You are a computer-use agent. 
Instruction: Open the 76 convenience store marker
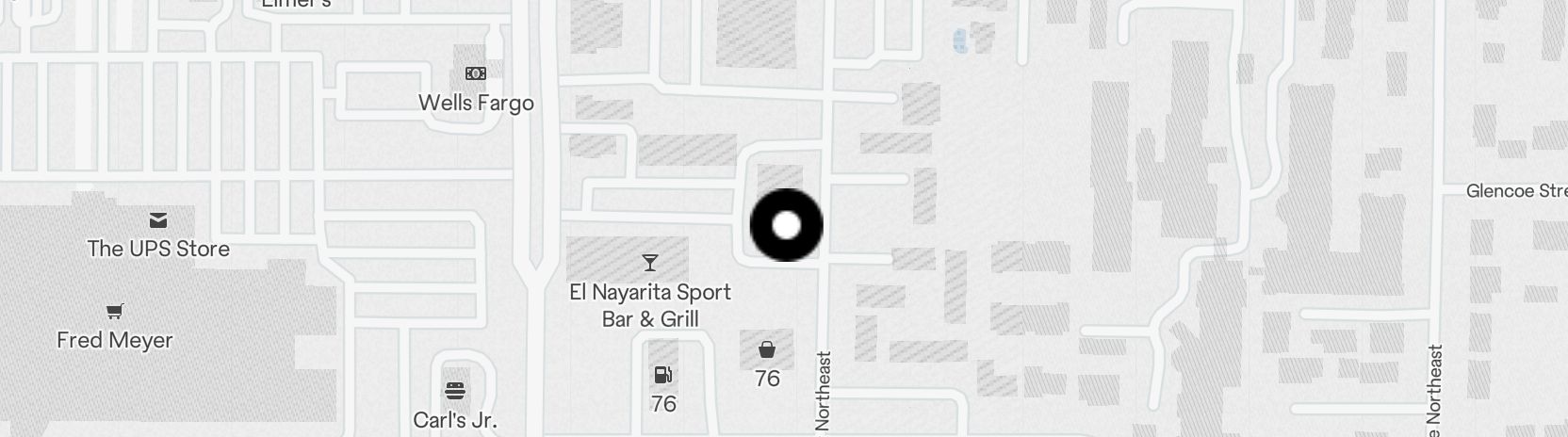767,350
